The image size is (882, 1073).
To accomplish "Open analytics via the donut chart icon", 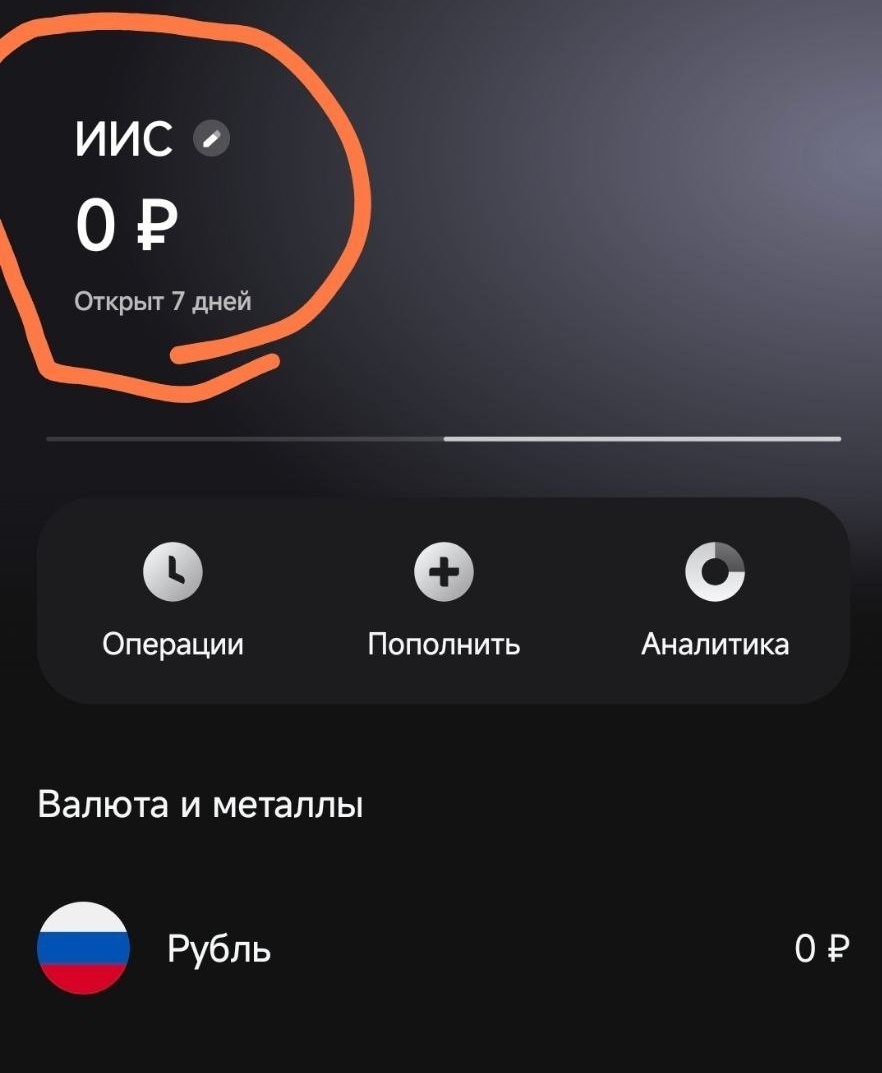I will 714,571.
